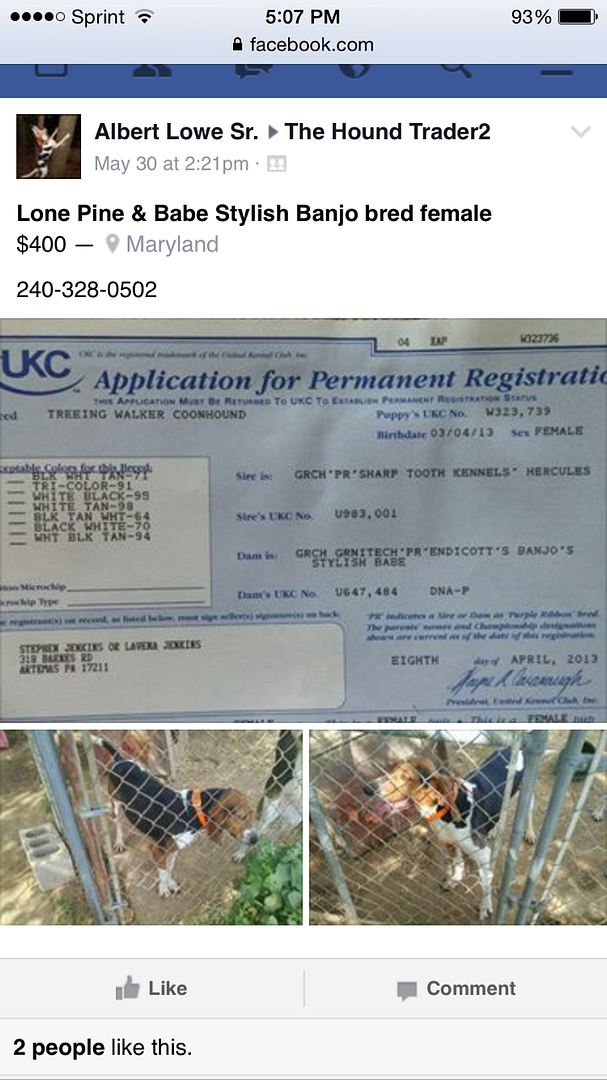Screen dimensions: 607x1080
Task: Tap the facebook.com address bar
Action: click(x=303, y=44)
